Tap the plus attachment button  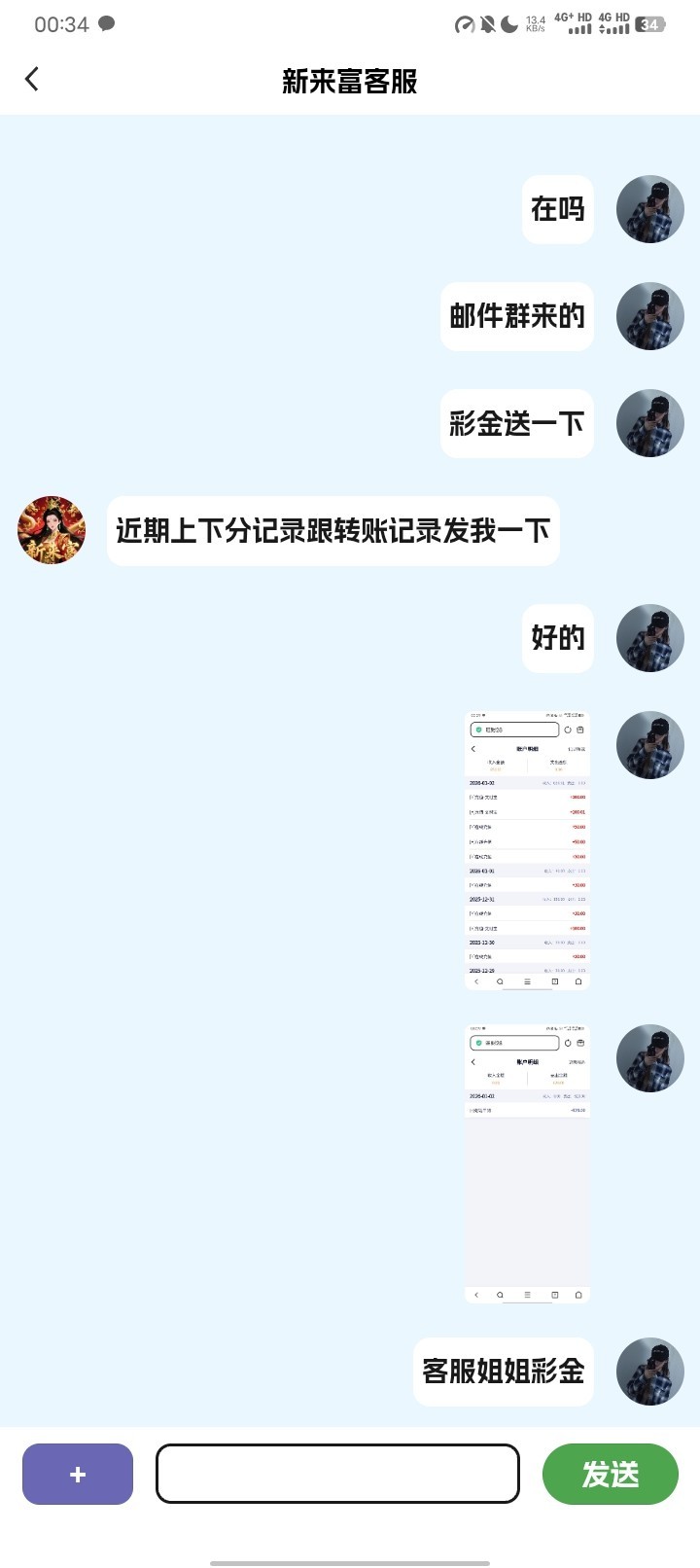(78, 1474)
